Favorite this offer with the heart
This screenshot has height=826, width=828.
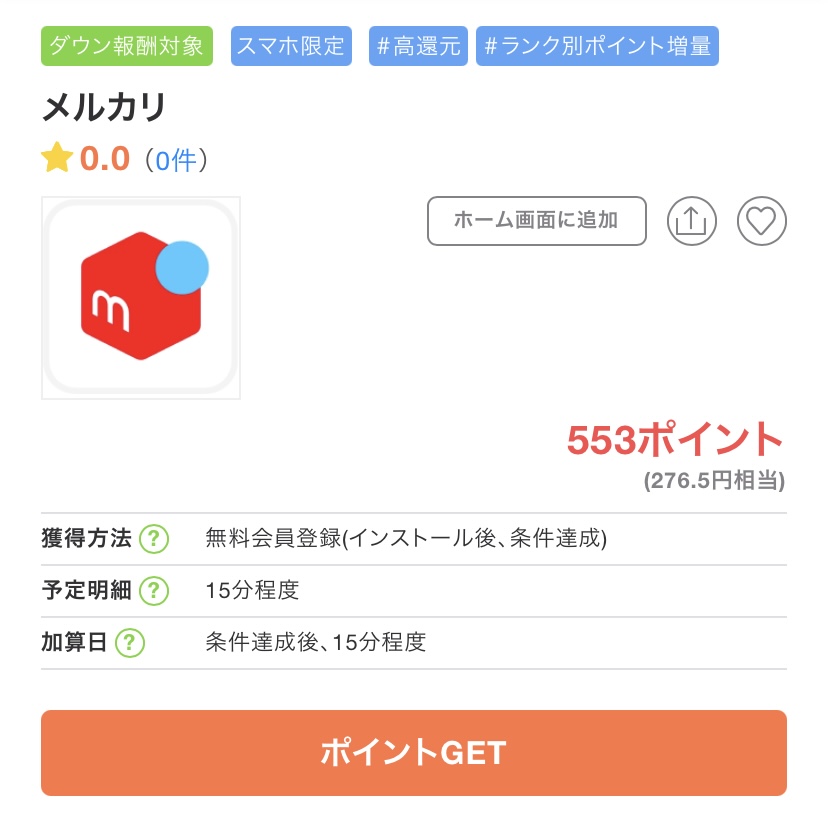pos(762,221)
